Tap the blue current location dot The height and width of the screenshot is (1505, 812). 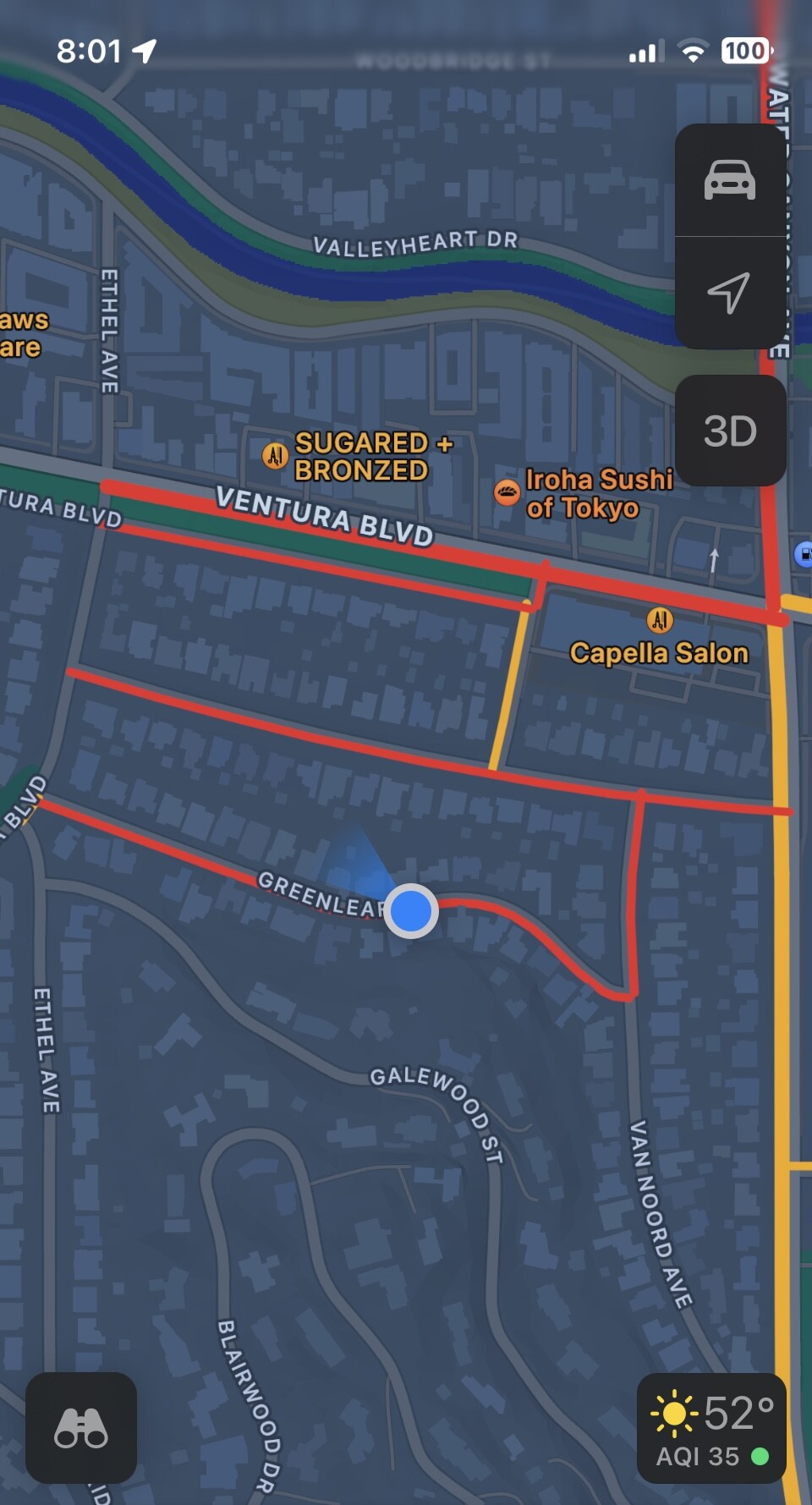pyautogui.click(x=411, y=911)
